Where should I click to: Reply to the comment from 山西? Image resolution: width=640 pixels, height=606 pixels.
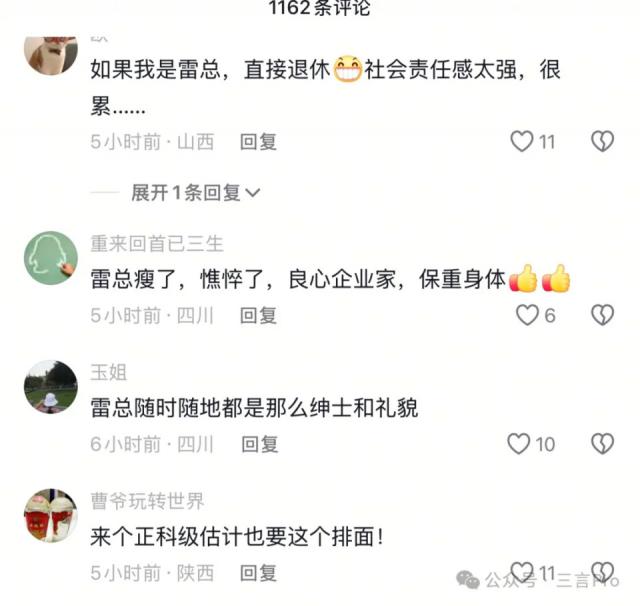258,142
